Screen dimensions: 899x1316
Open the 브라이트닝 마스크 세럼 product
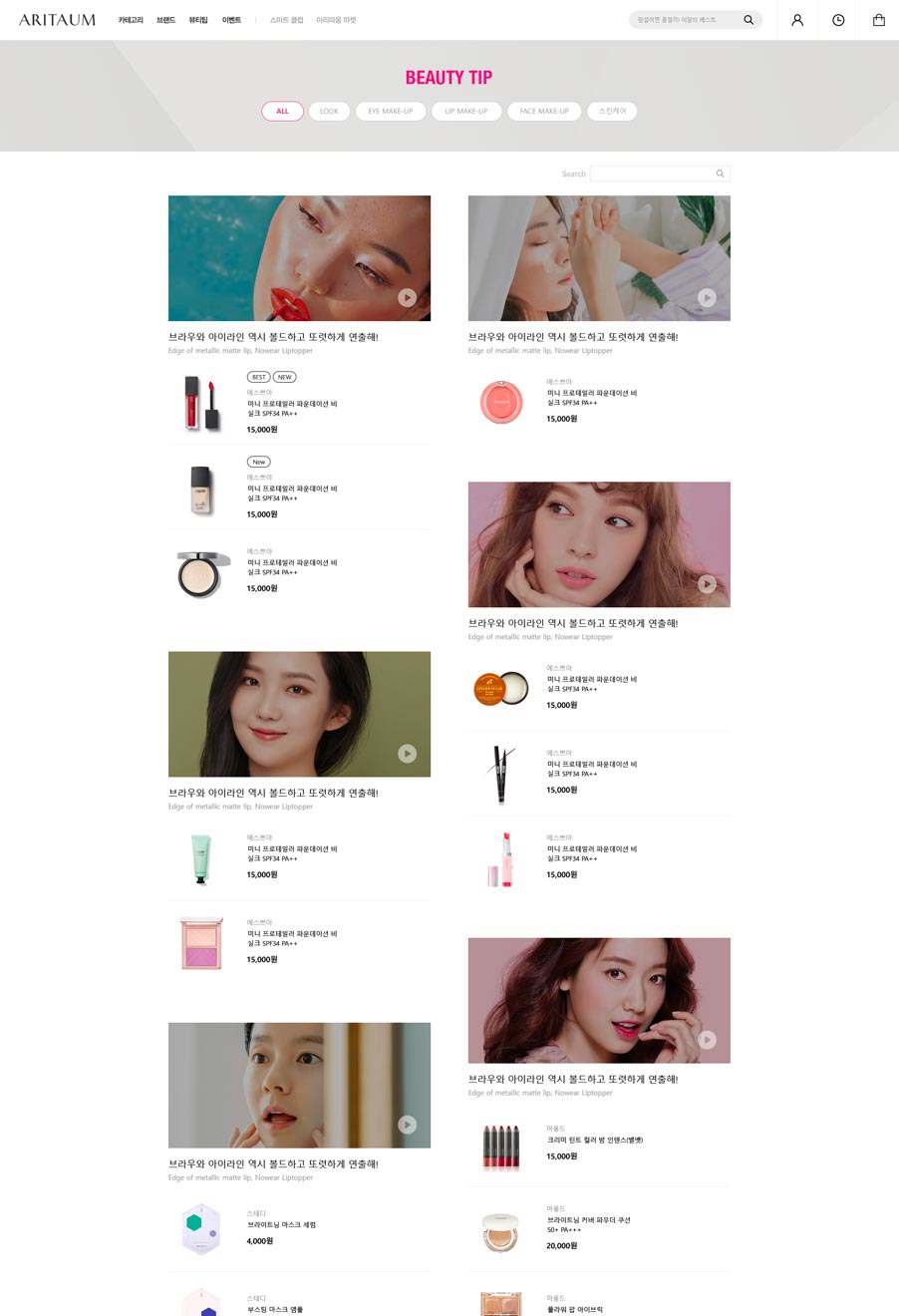tap(281, 1224)
